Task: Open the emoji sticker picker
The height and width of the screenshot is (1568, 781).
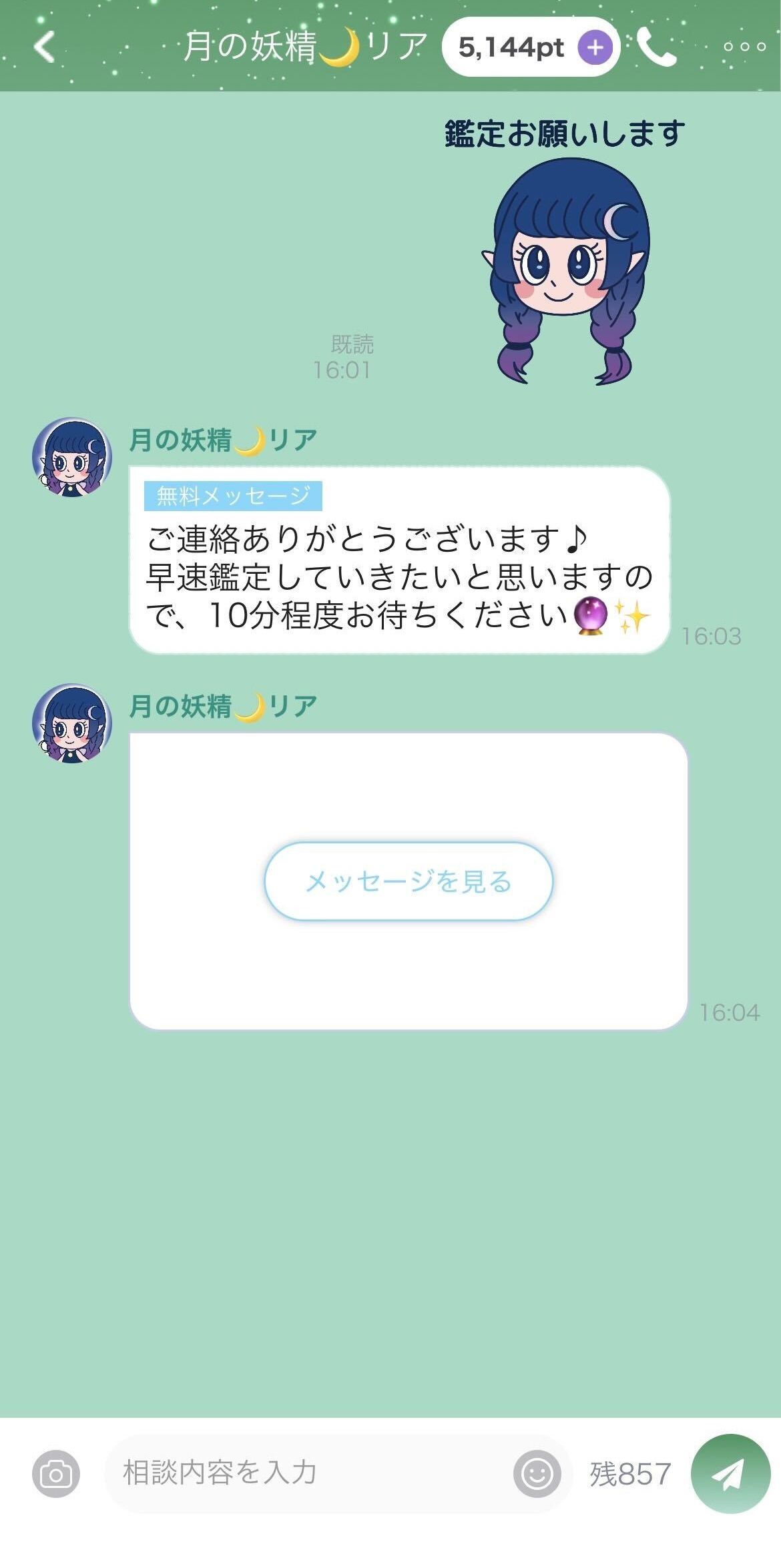Action: coord(537,1474)
